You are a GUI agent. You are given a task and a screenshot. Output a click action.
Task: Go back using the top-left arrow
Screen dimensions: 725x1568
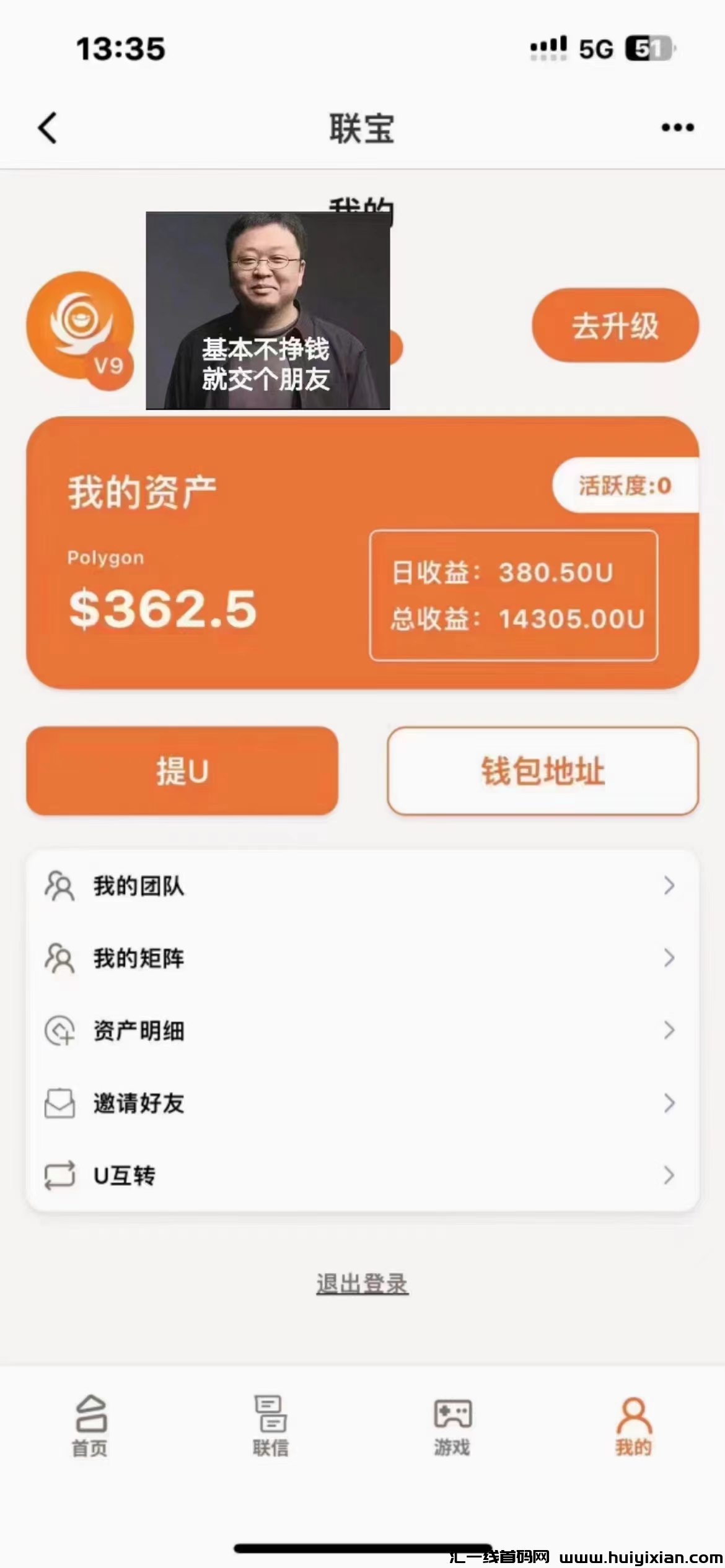48,128
